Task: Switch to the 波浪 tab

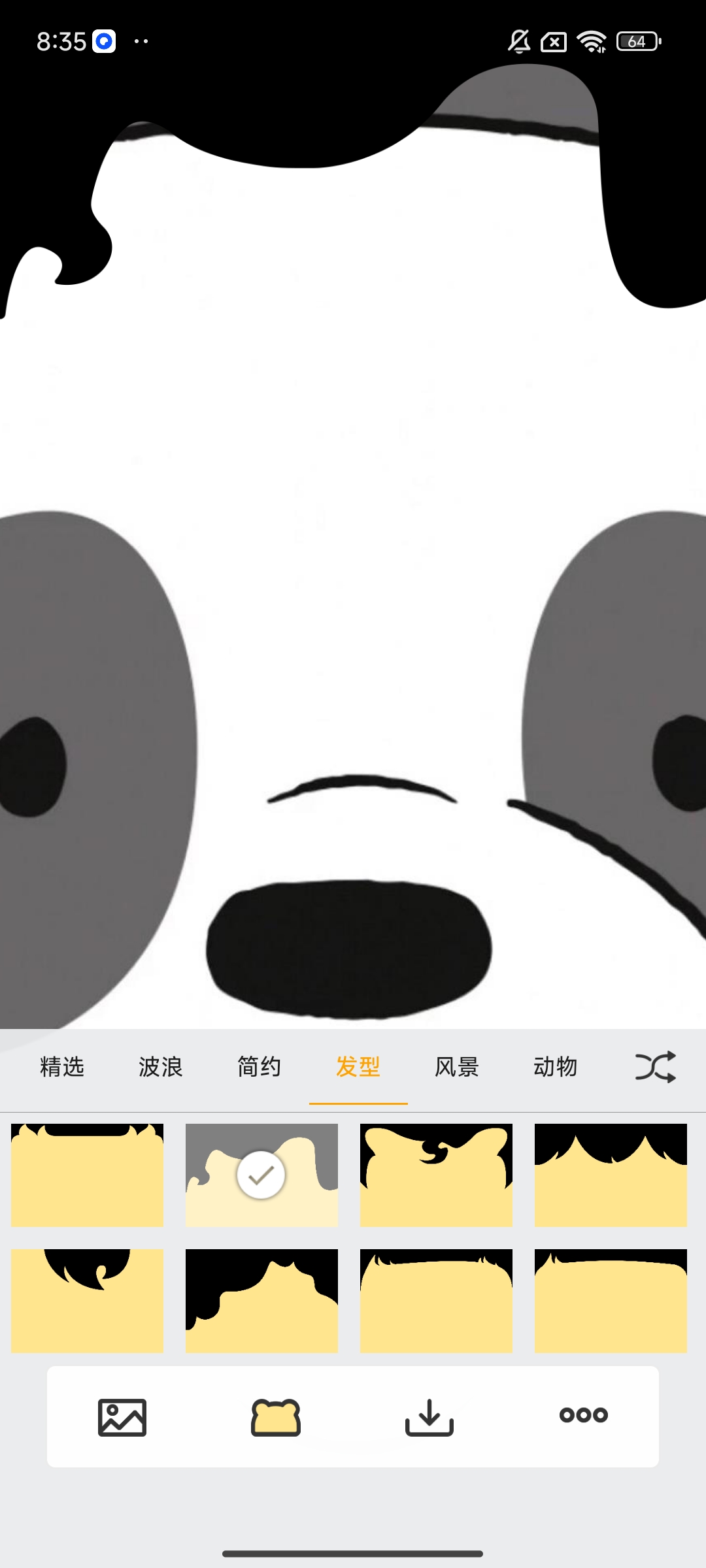Action: coord(160,1067)
